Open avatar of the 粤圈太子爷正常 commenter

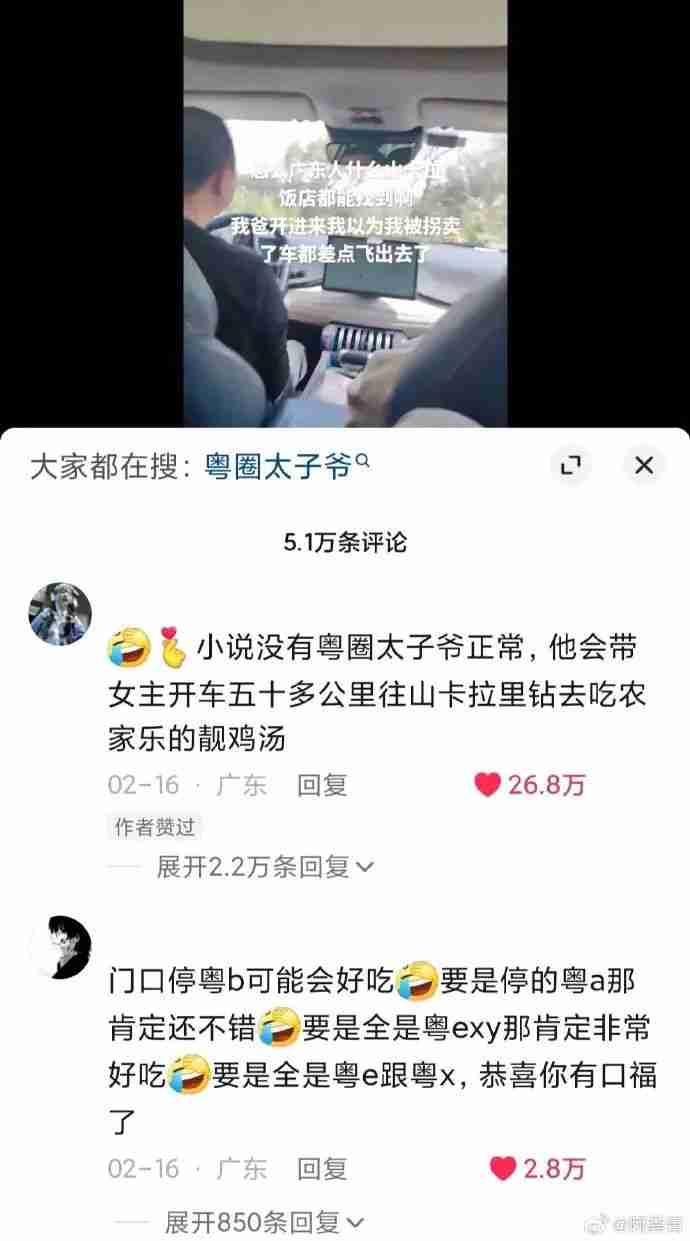[60, 613]
